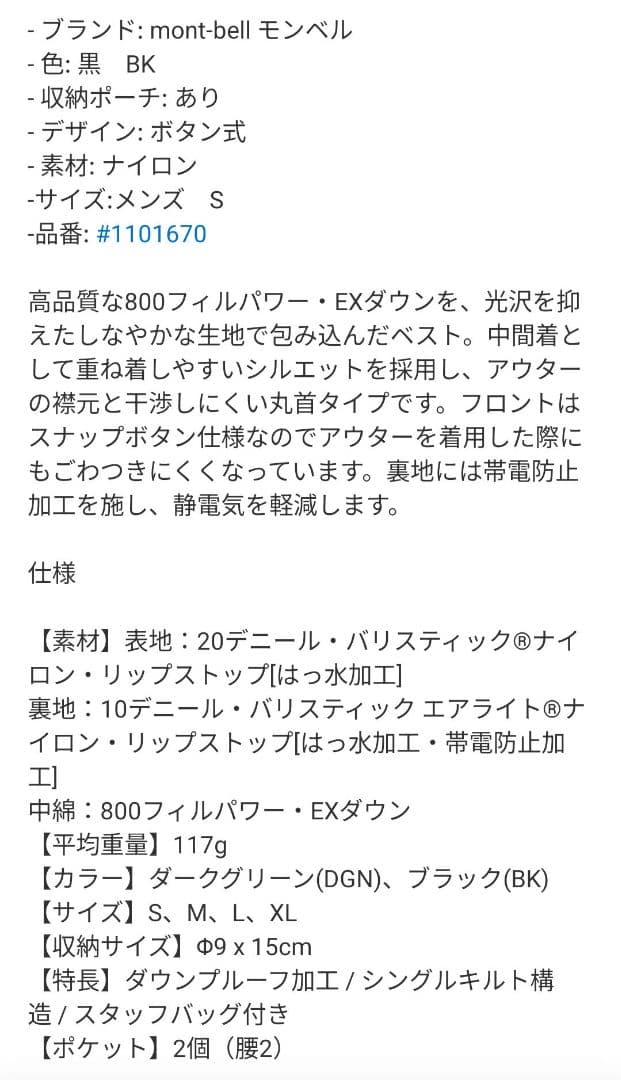Open the #1101670 product number hashtag link
The height and width of the screenshot is (1080, 621).
click(x=151, y=234)
